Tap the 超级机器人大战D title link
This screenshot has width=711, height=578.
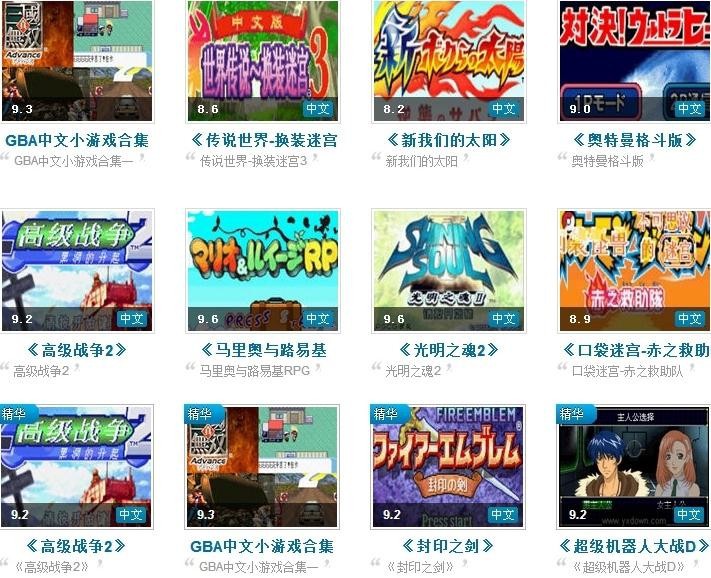634,546
